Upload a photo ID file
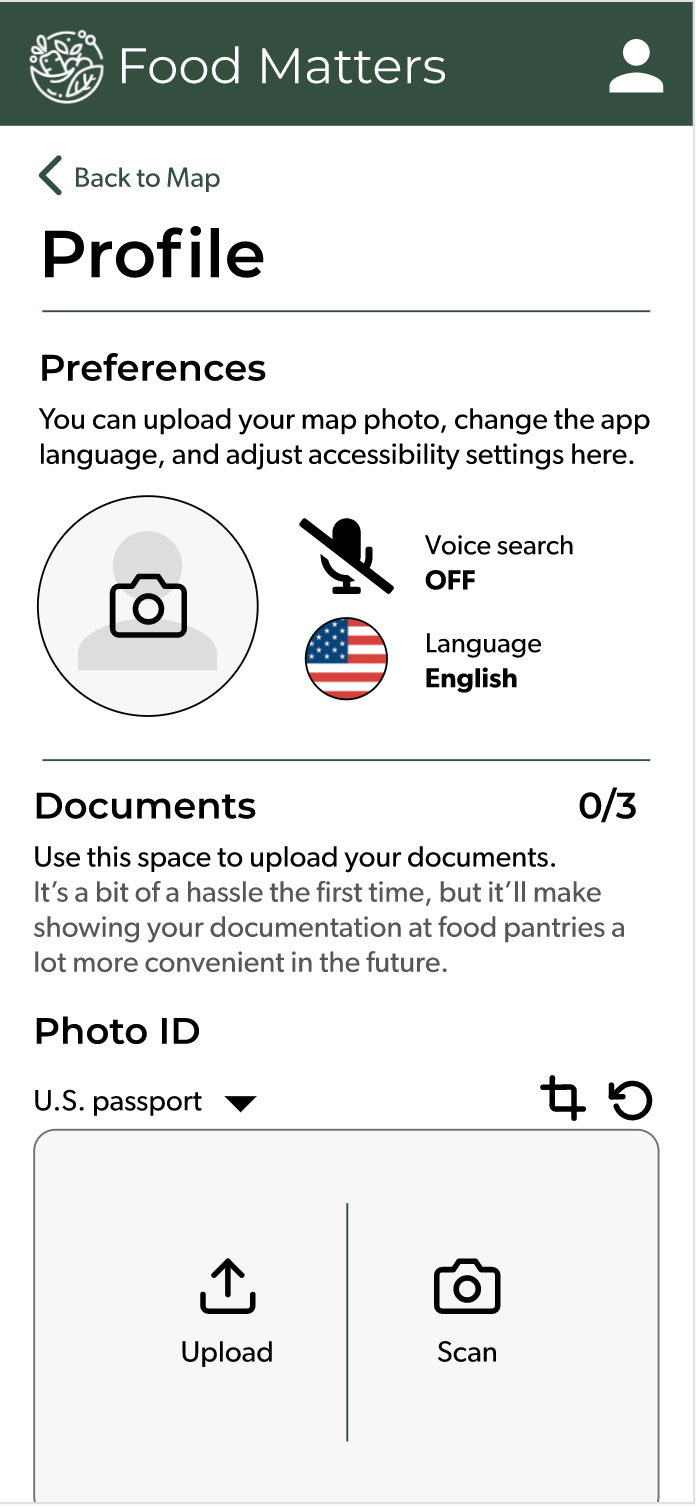696x1506 pixels. (x=227, y=1312)
